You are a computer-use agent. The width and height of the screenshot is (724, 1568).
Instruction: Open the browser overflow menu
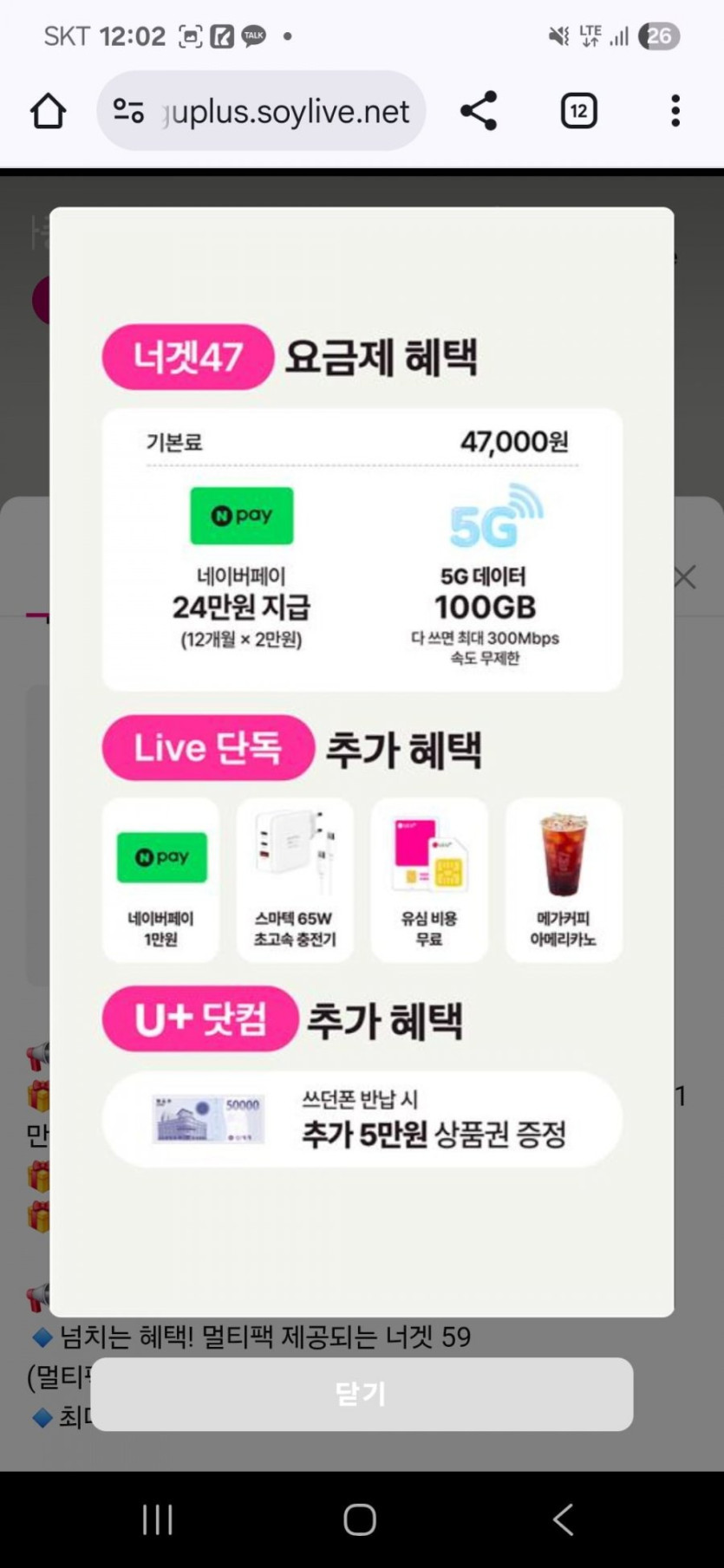[675, 111]
